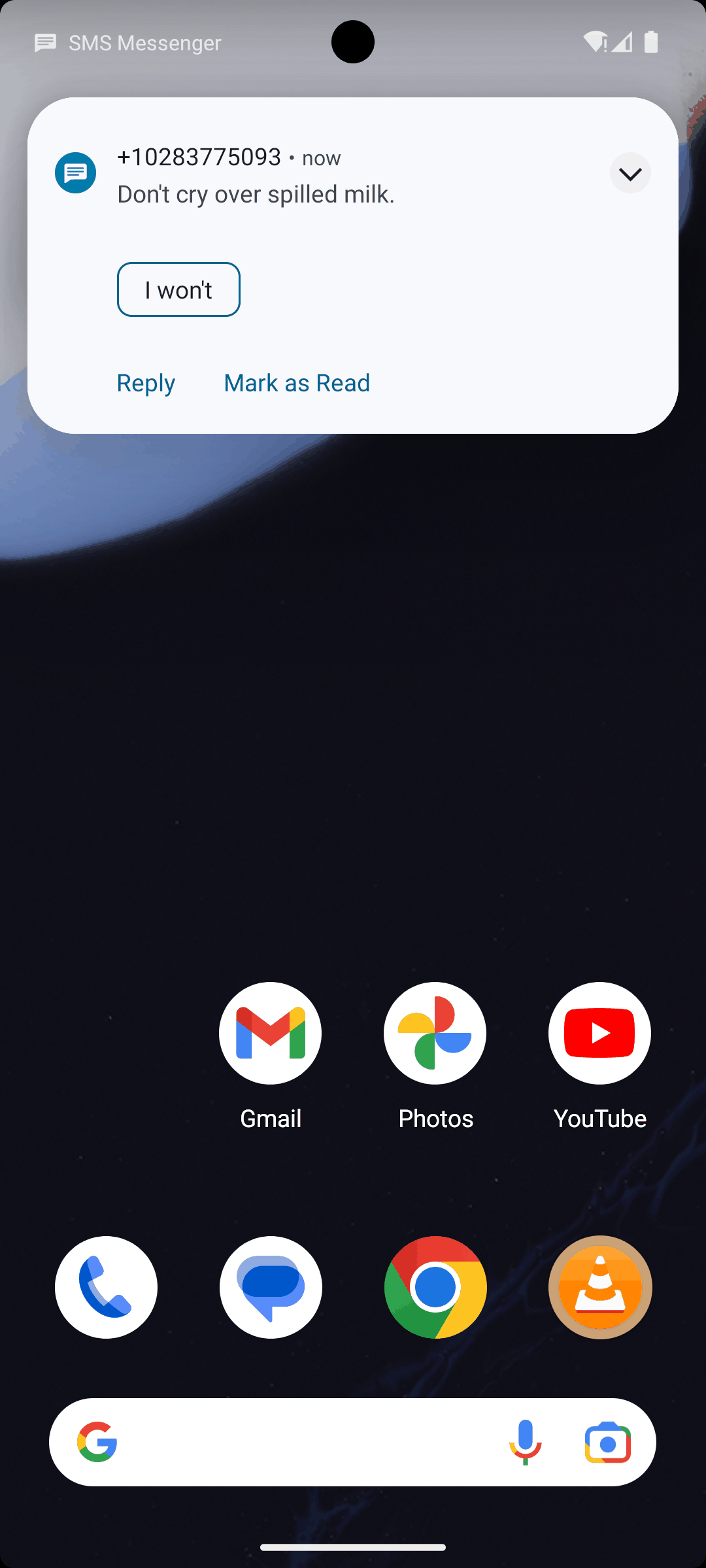
Task: Launch the VLC media player
Action: tap(600, 1287)
